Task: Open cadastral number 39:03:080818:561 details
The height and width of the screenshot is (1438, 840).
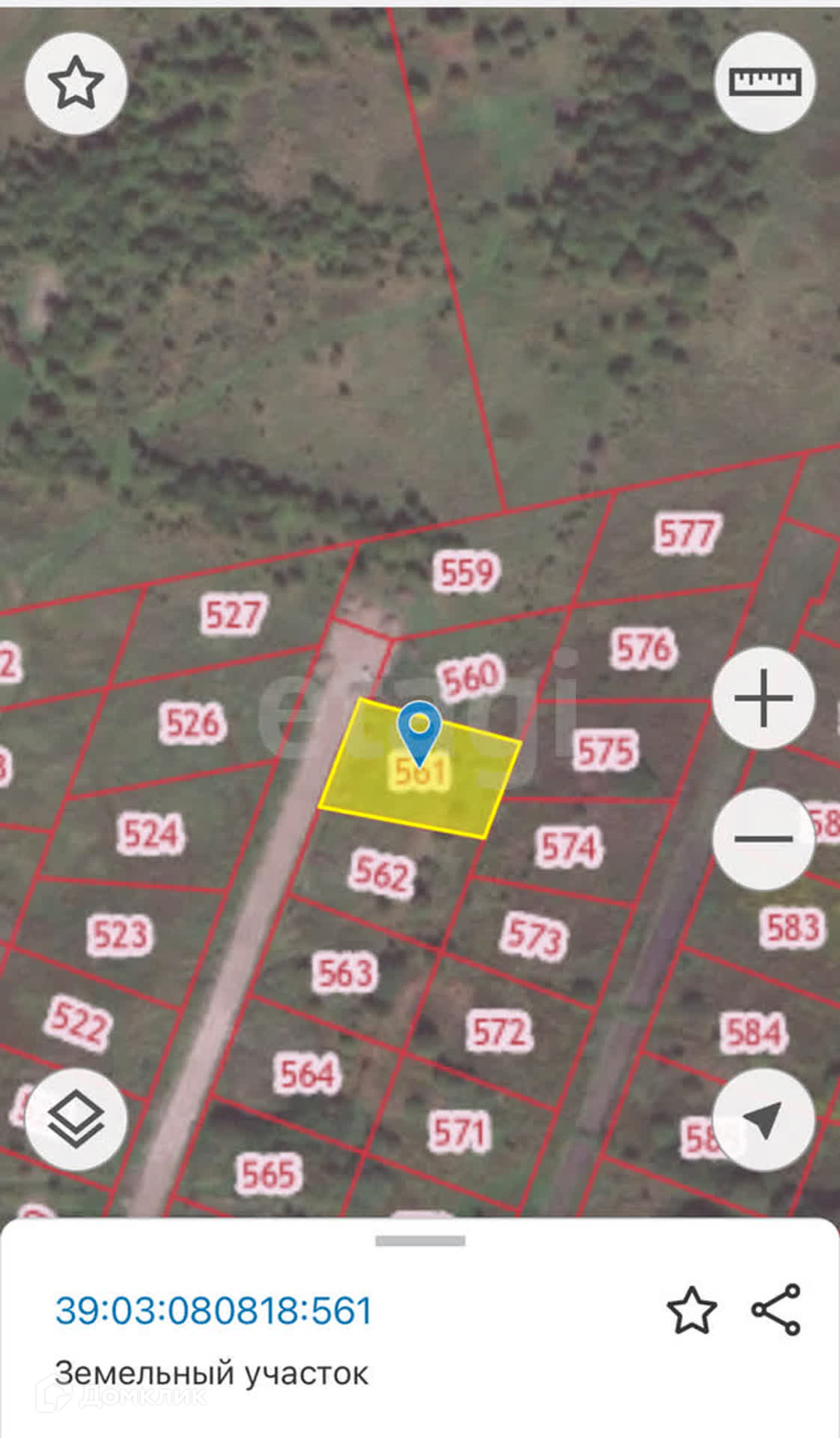Action: pos(214,1311)
